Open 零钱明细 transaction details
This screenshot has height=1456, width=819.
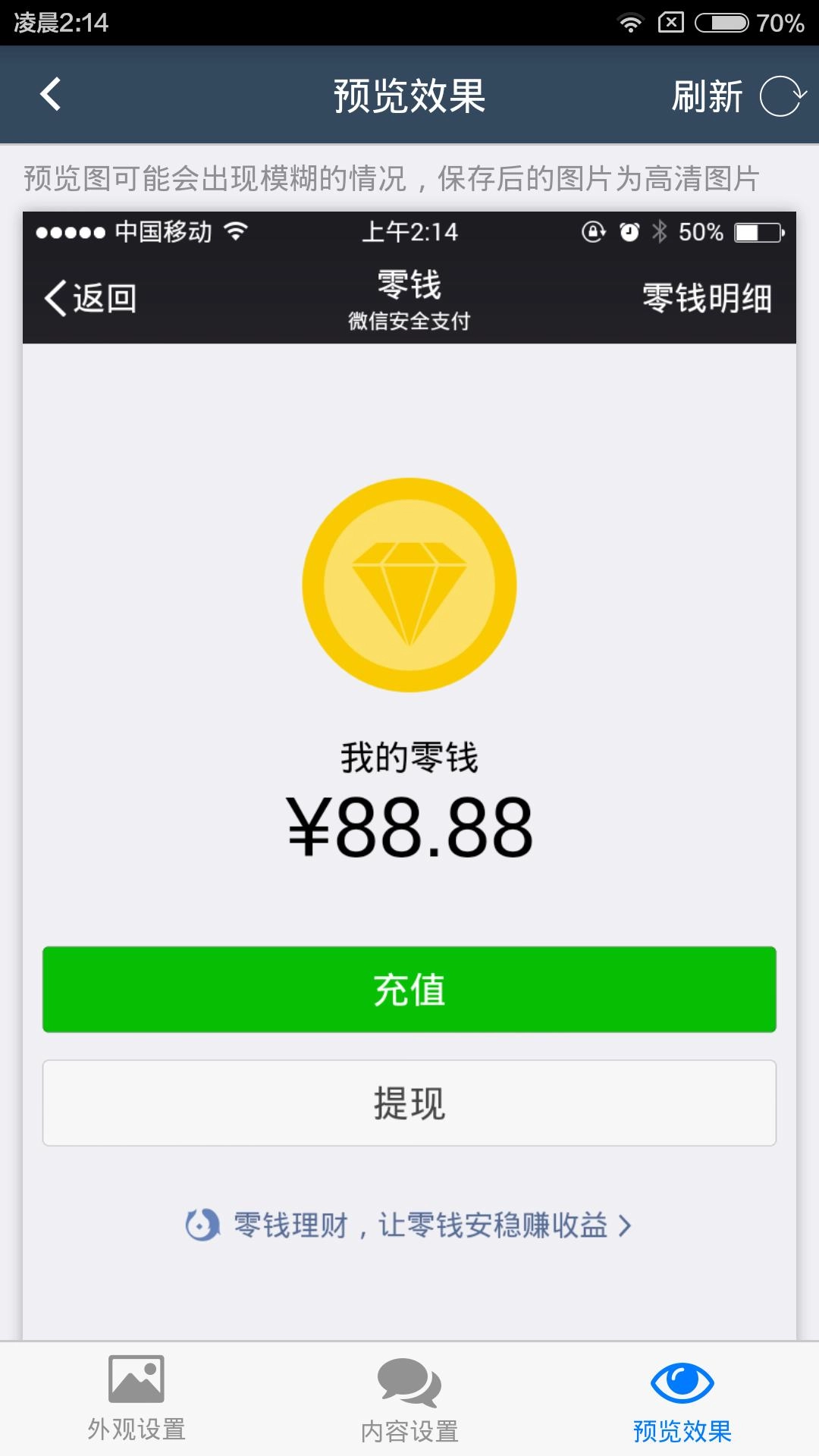coord(707,299)
